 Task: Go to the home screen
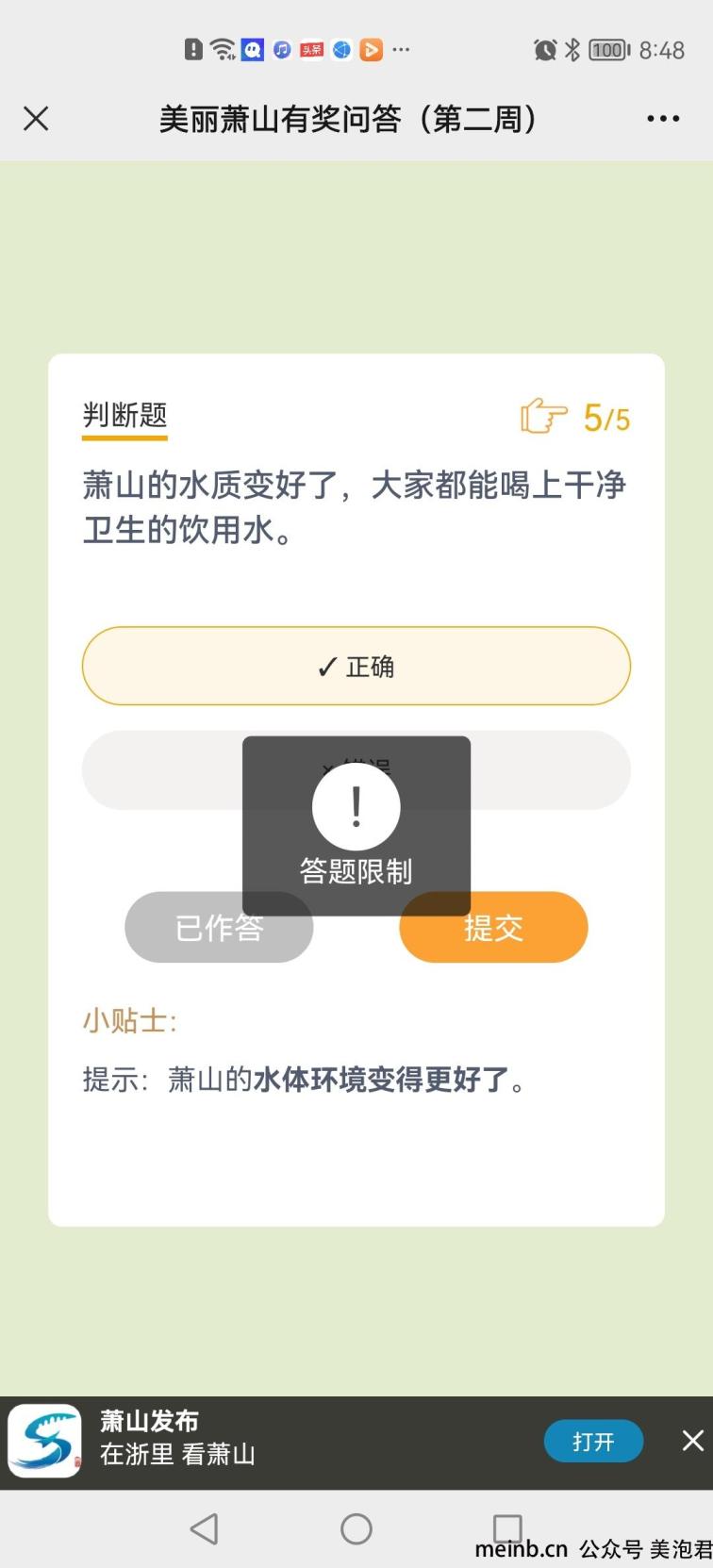tap(356, 1528)
